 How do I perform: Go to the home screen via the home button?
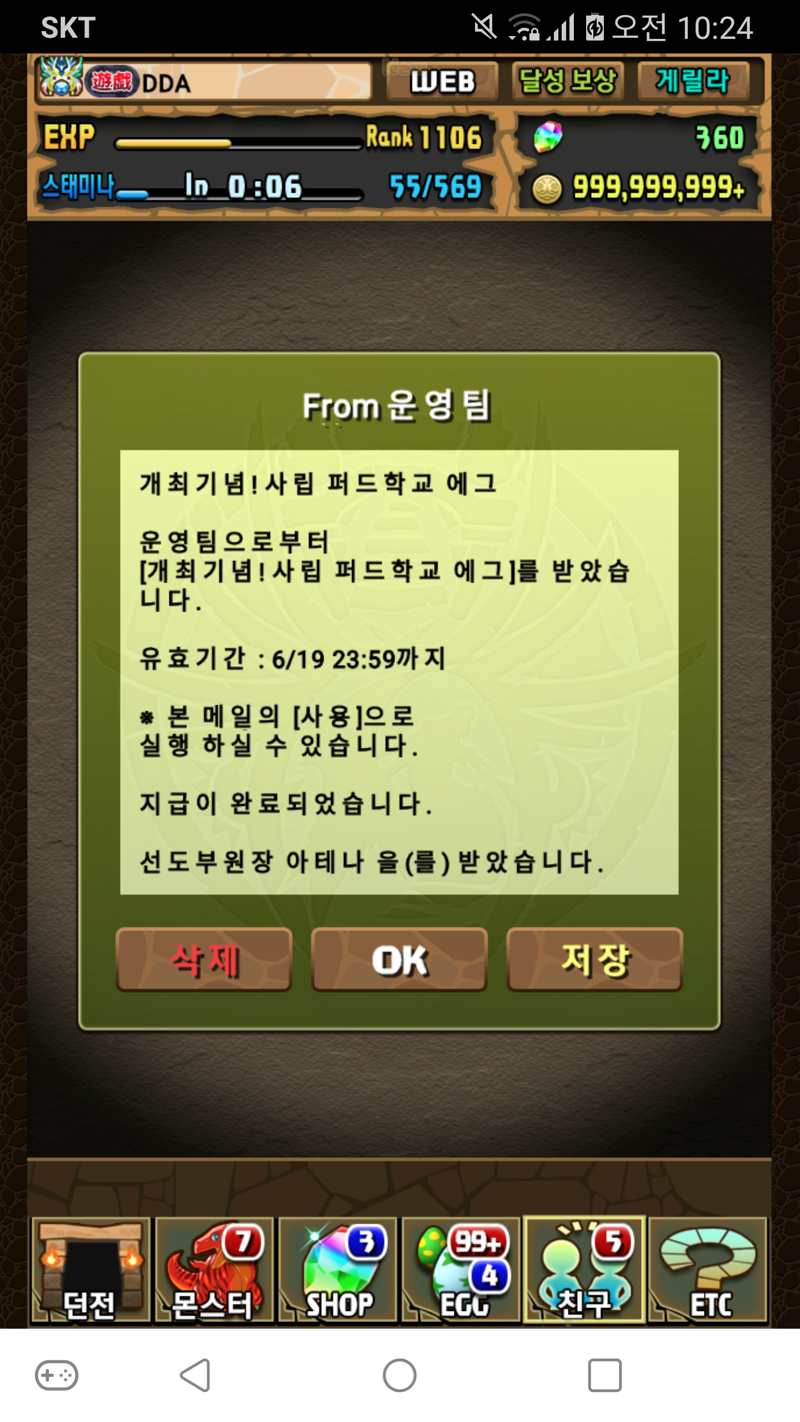[x=399, y=1375]
